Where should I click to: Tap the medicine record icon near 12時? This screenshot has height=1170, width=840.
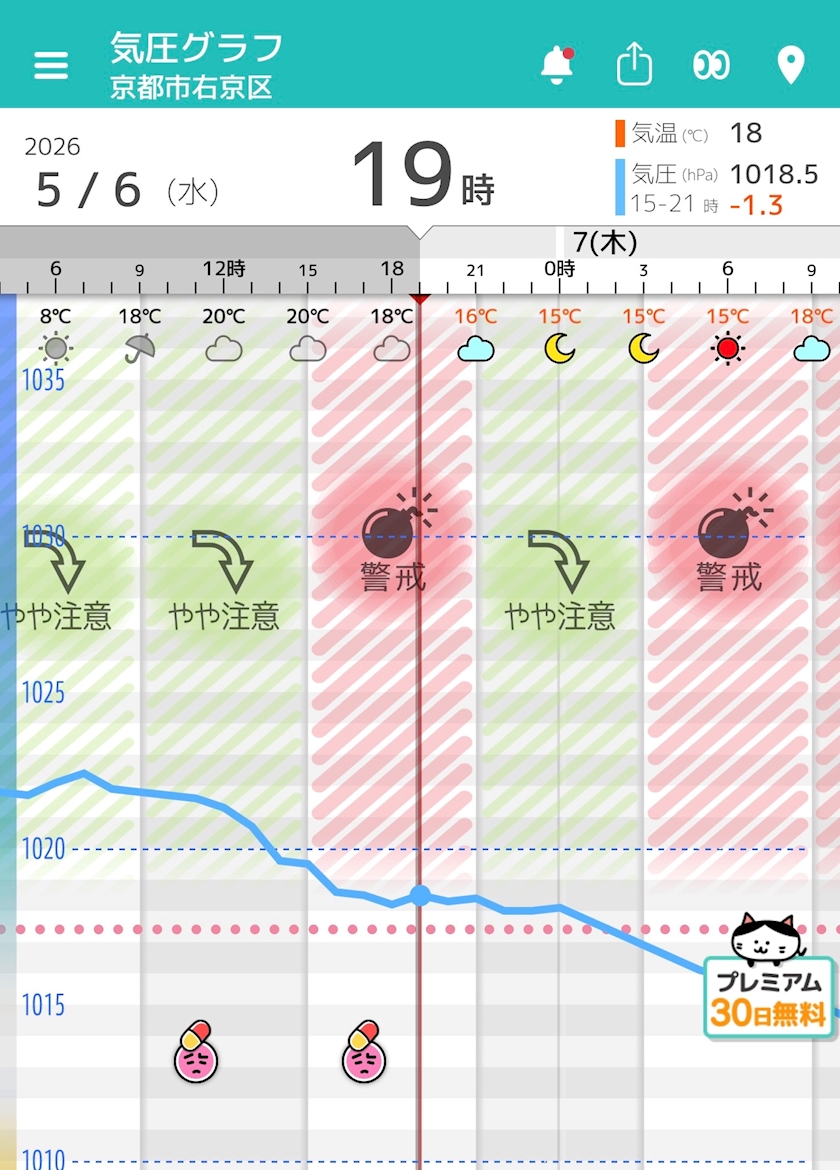coord(196,1051)
